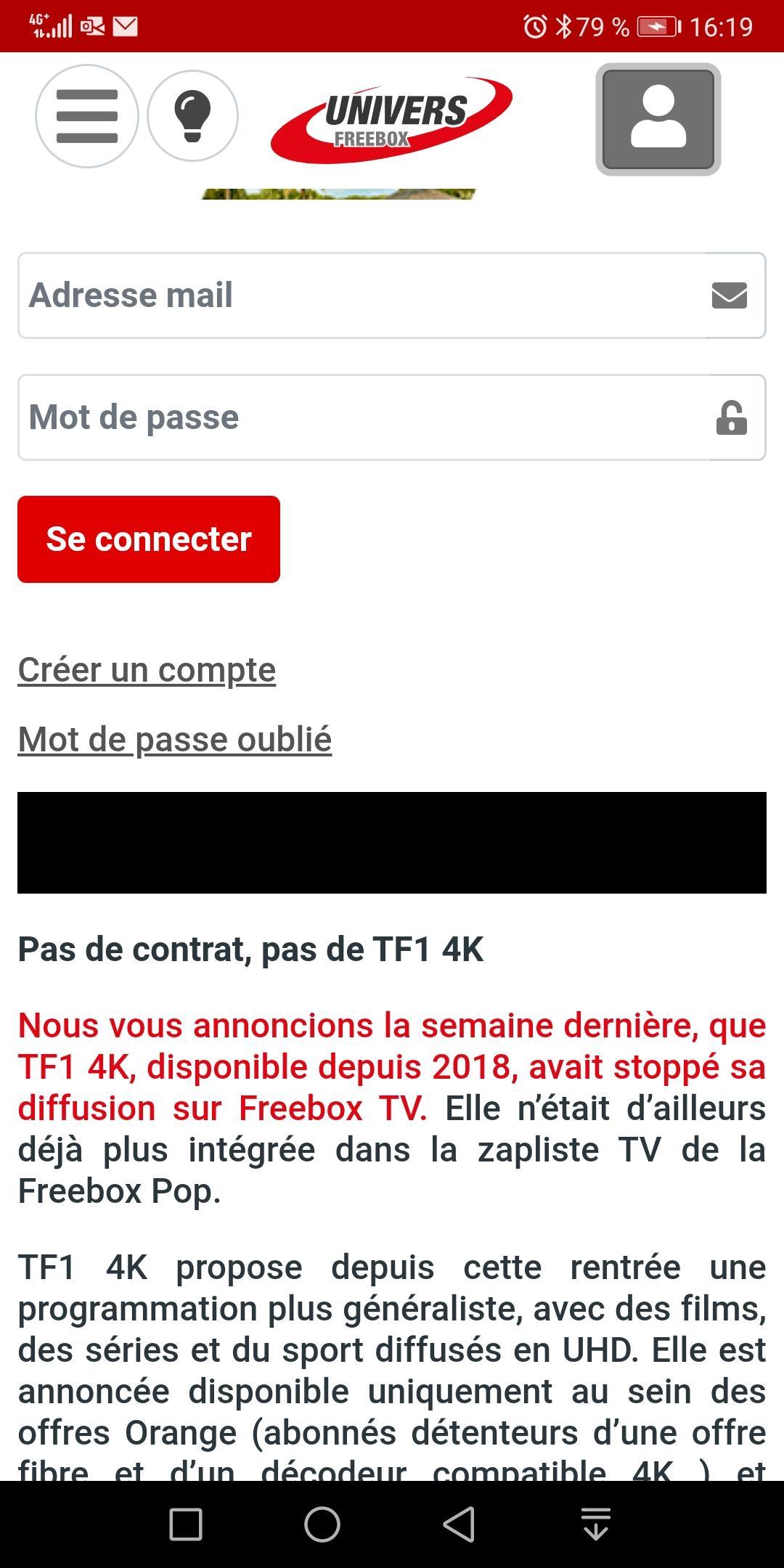784x1568 pixels.
Task: Tap the Univers Freebox logo
Action: tap(392, 119)
